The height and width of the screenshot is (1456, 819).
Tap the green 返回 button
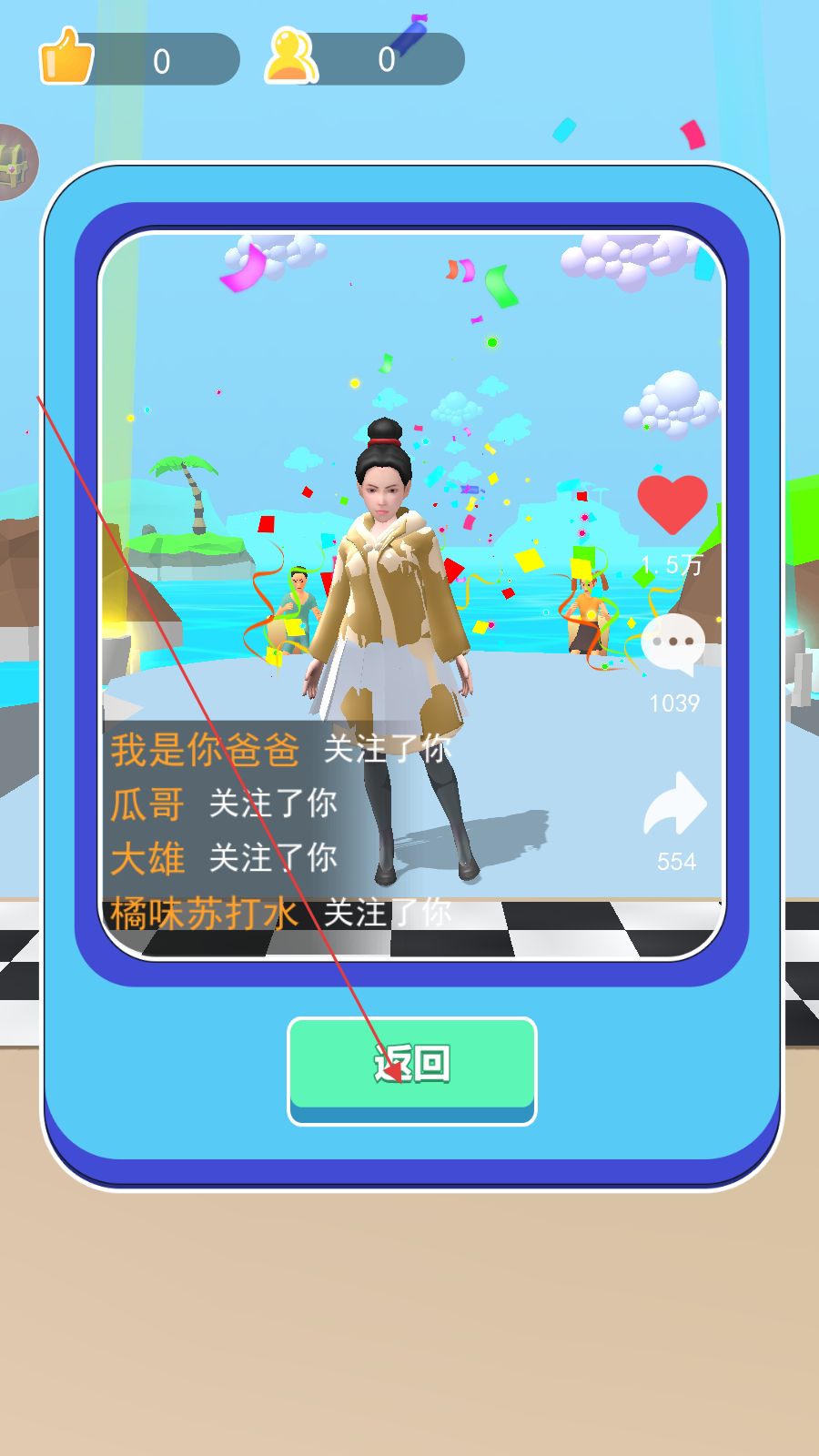[x=412, y=1070]
